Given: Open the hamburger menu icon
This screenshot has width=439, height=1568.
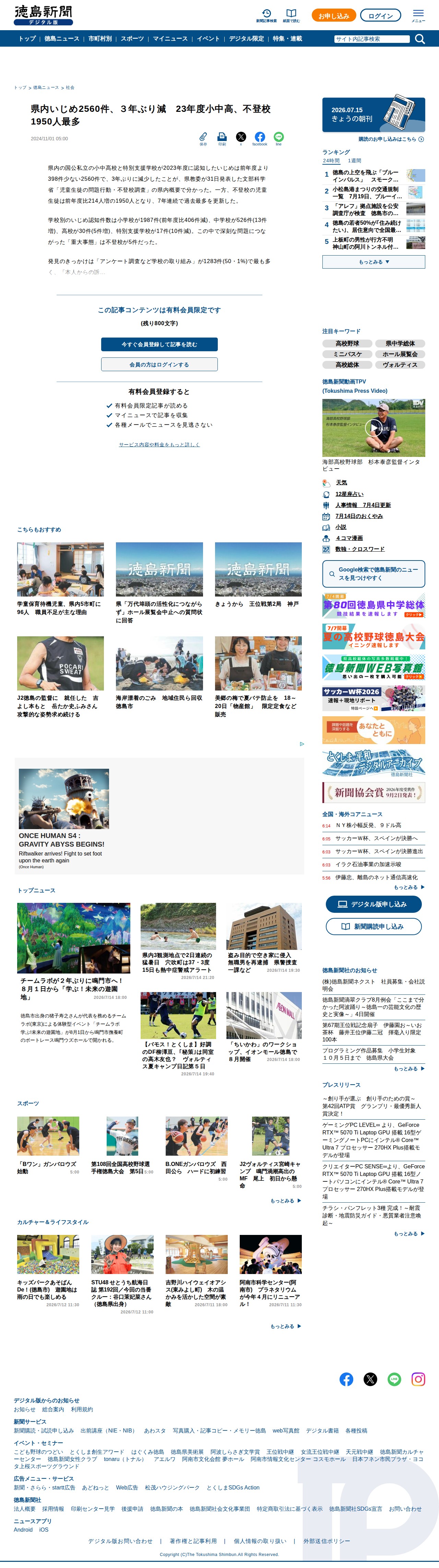Looking at the screenshot, I should (x=418, y=15).
